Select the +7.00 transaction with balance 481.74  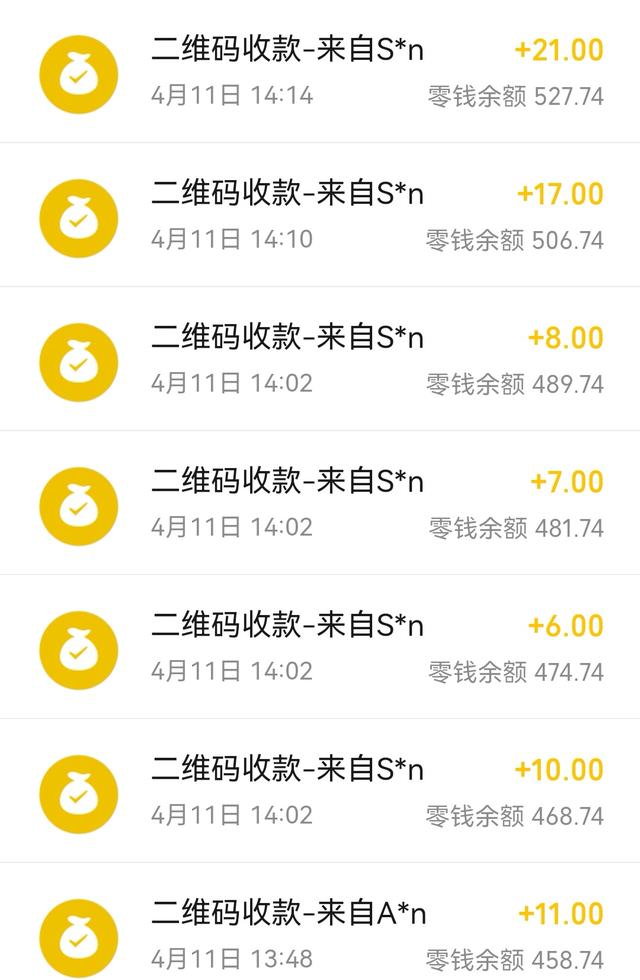(320, 504)
